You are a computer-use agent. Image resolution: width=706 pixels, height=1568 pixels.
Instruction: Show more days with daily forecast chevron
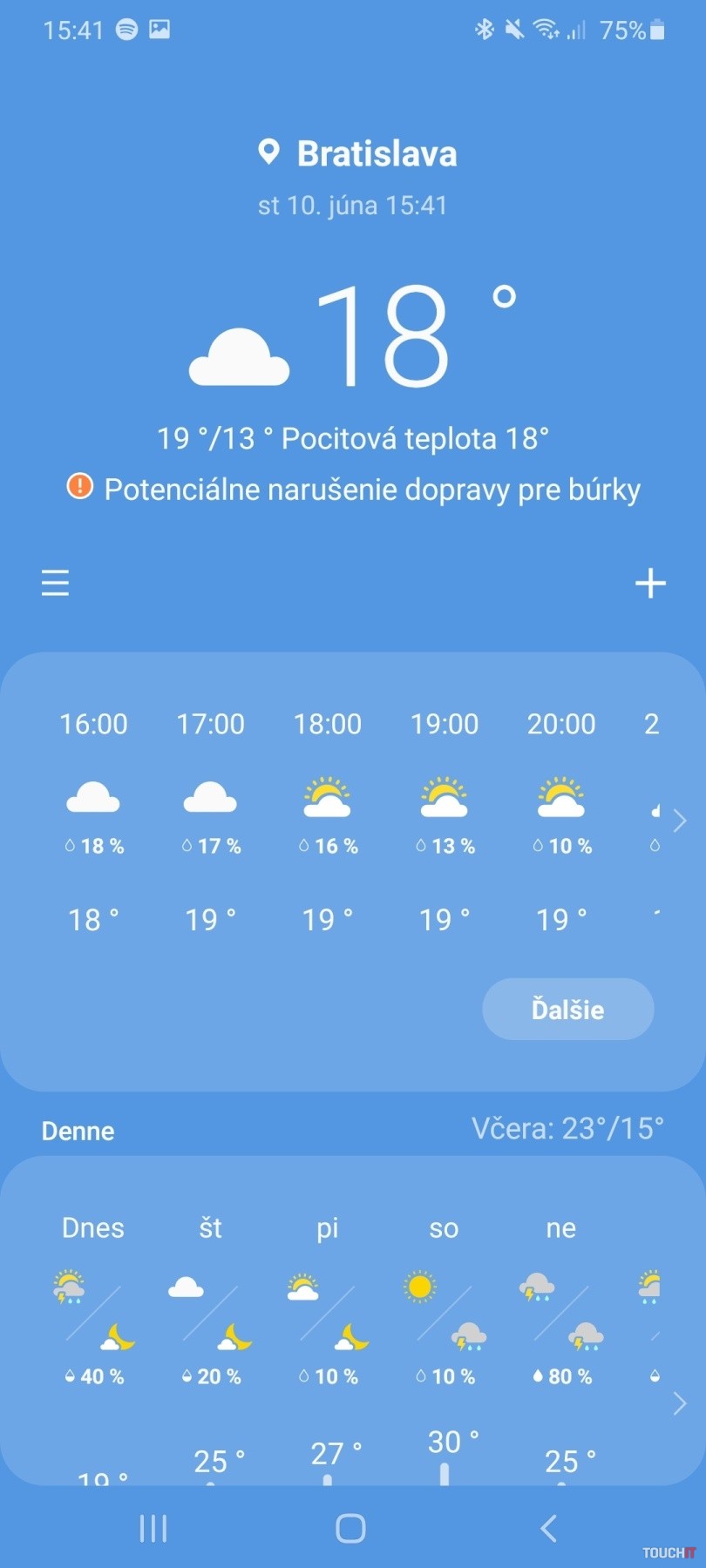[680, 1402]
